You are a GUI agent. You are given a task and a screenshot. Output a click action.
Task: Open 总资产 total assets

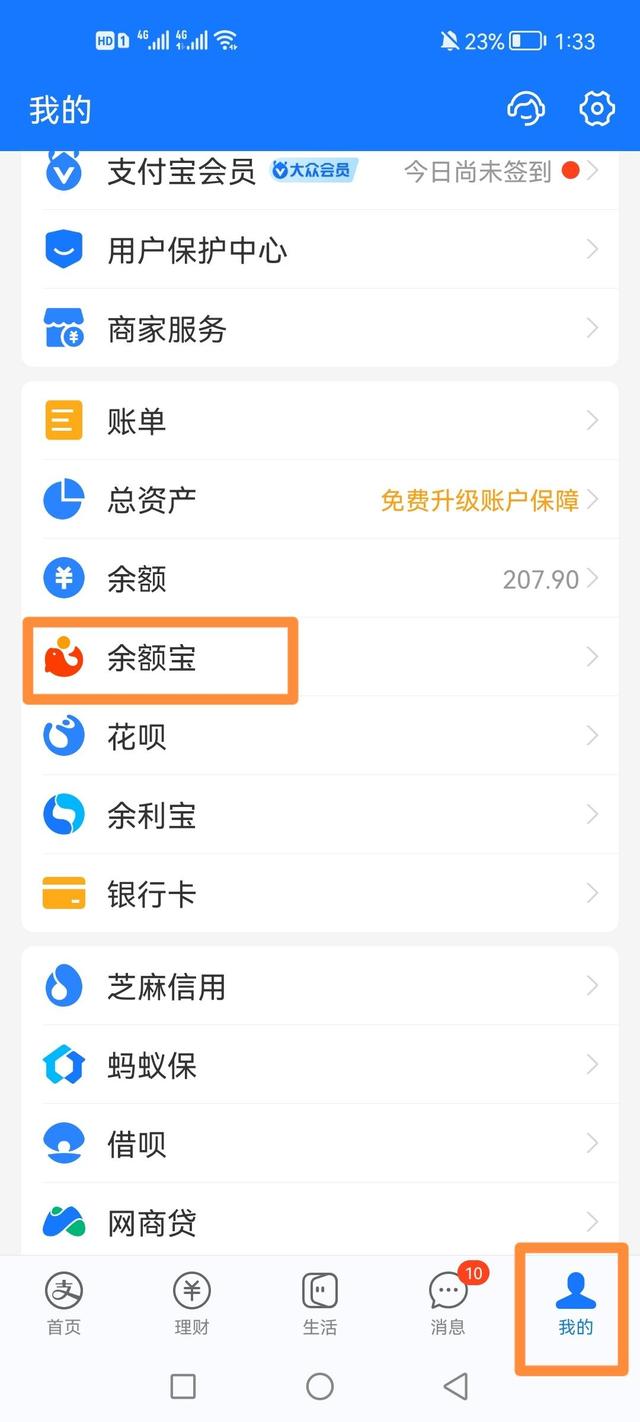tap(320, 500)
